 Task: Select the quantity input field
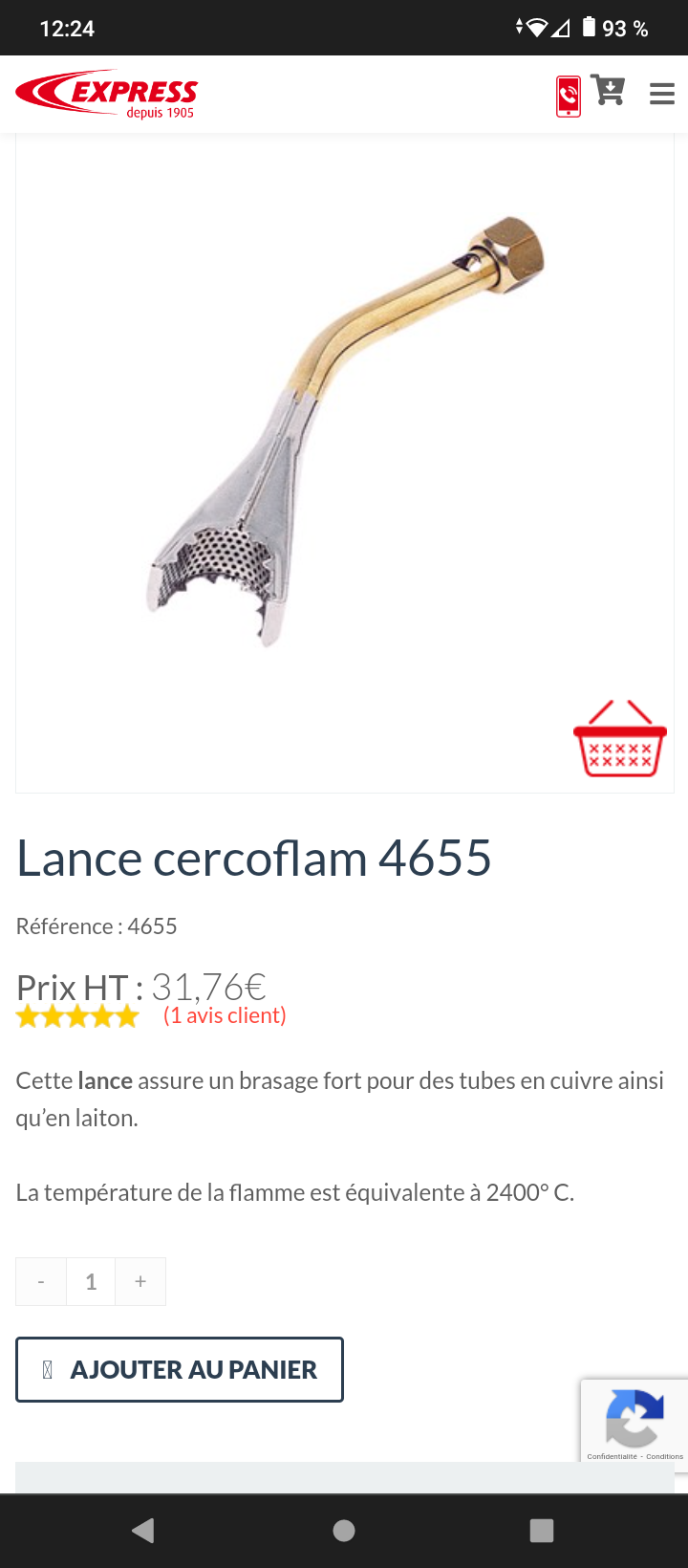tap(91, 1281)
